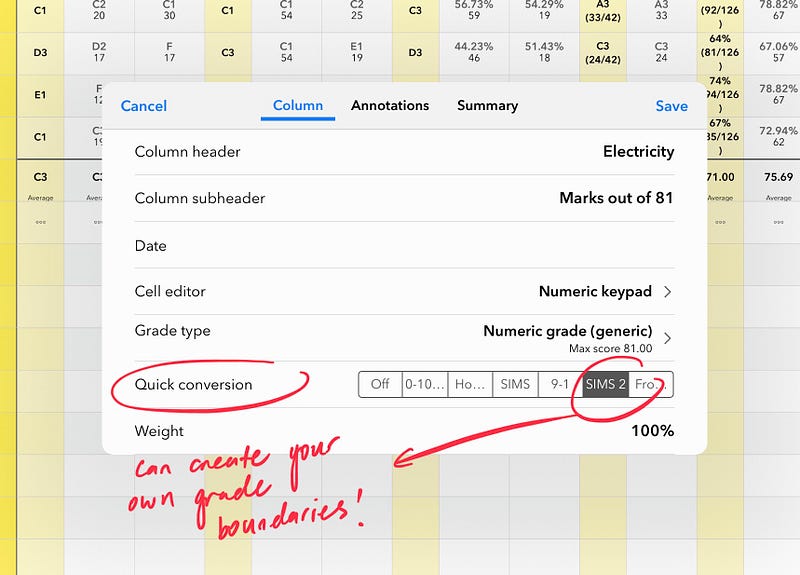
Task: Set the Date for this column
Action: [404, 245]
